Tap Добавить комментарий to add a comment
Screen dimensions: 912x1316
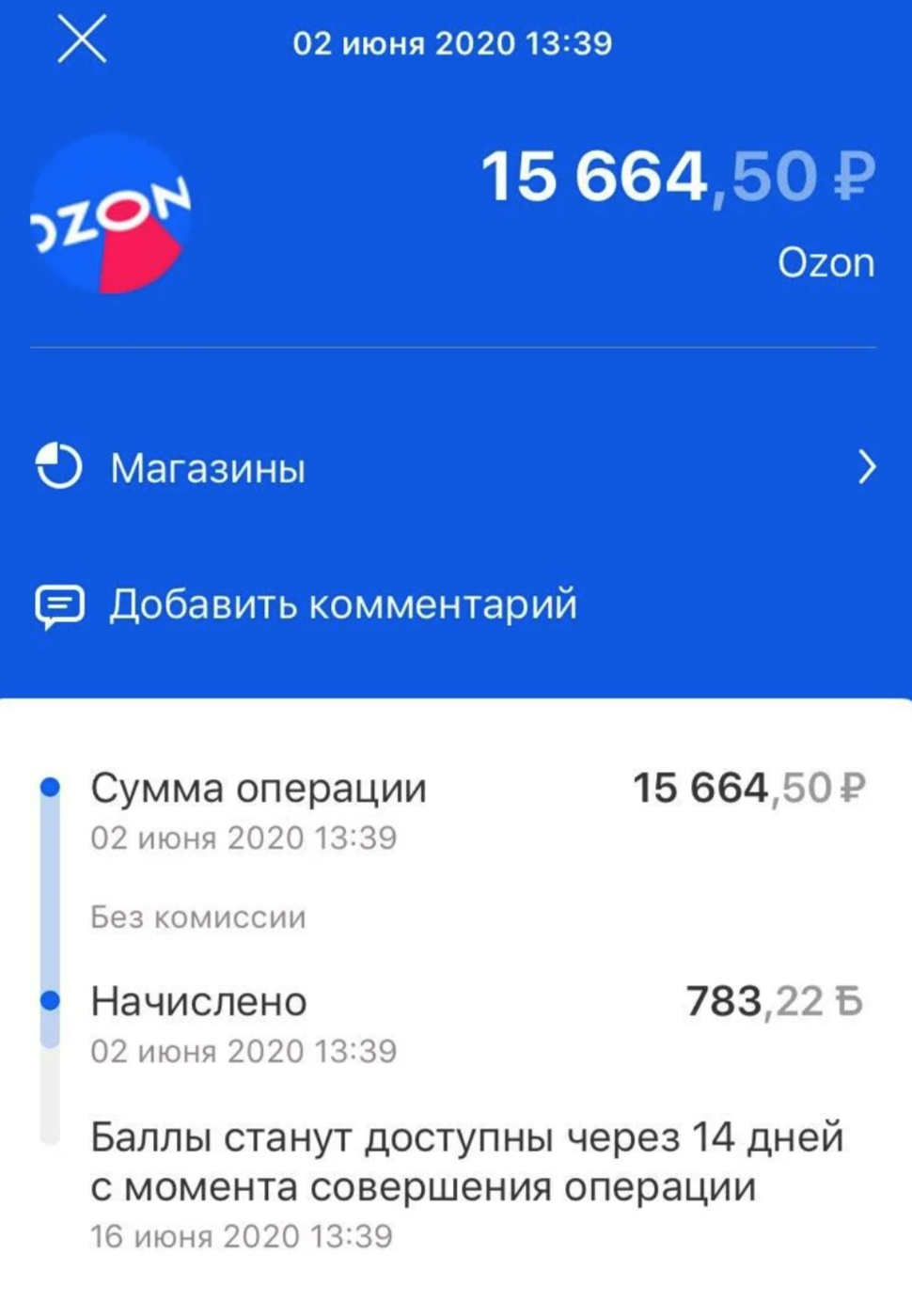tap(342, 604)
